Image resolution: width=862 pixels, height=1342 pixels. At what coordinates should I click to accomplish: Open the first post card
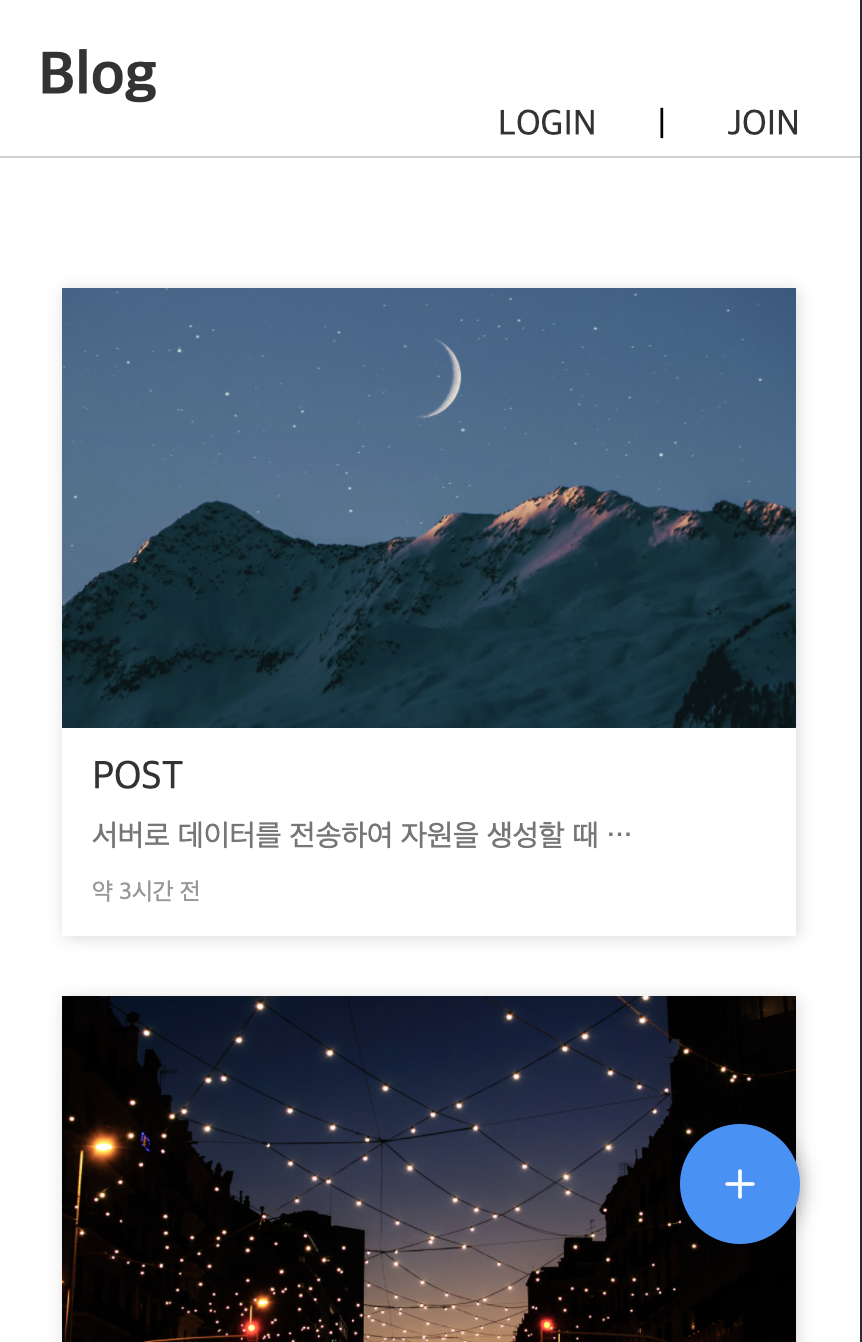[429, 611]
